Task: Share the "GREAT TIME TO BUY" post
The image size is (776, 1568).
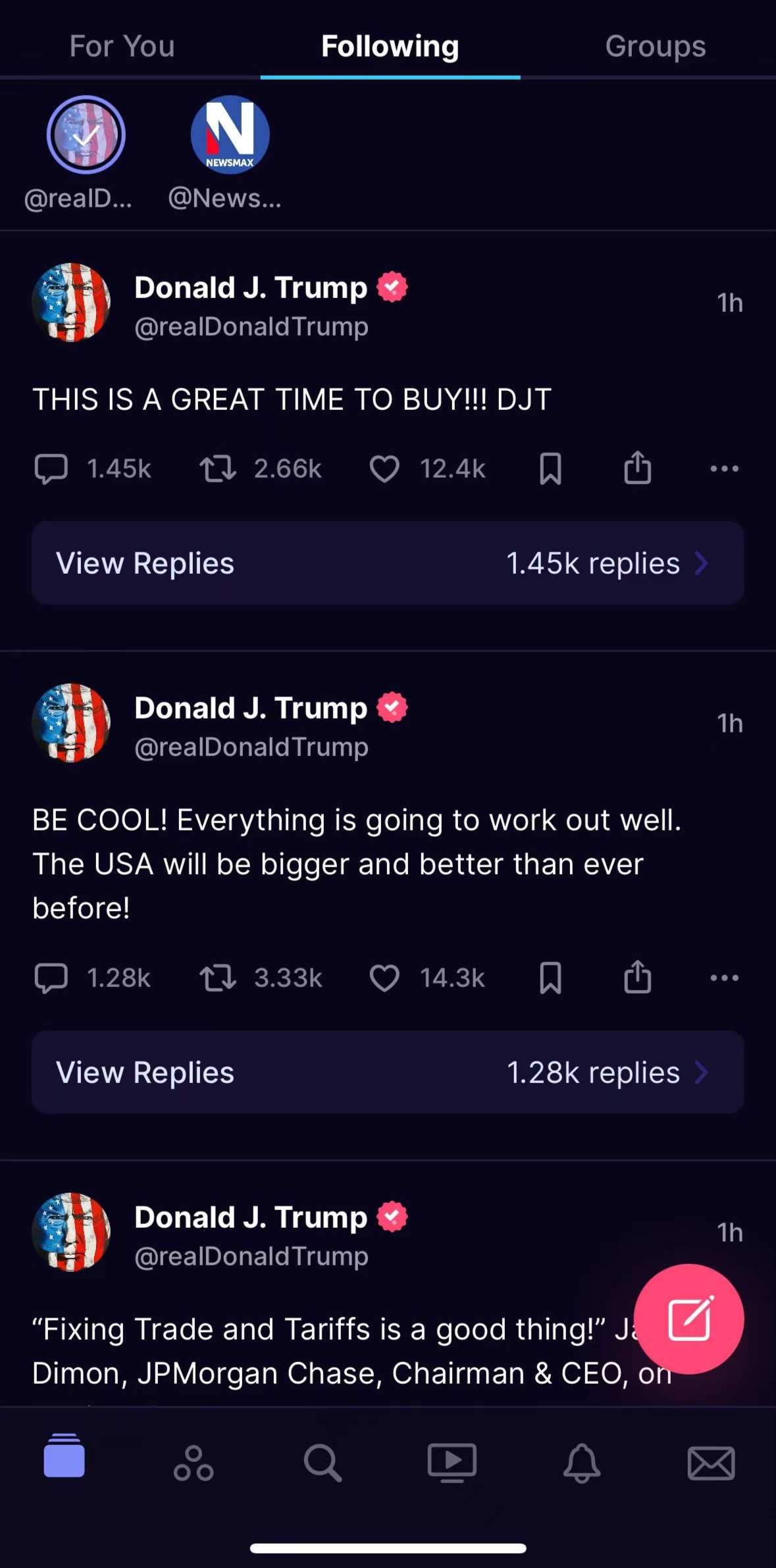Action: (637, 468)
